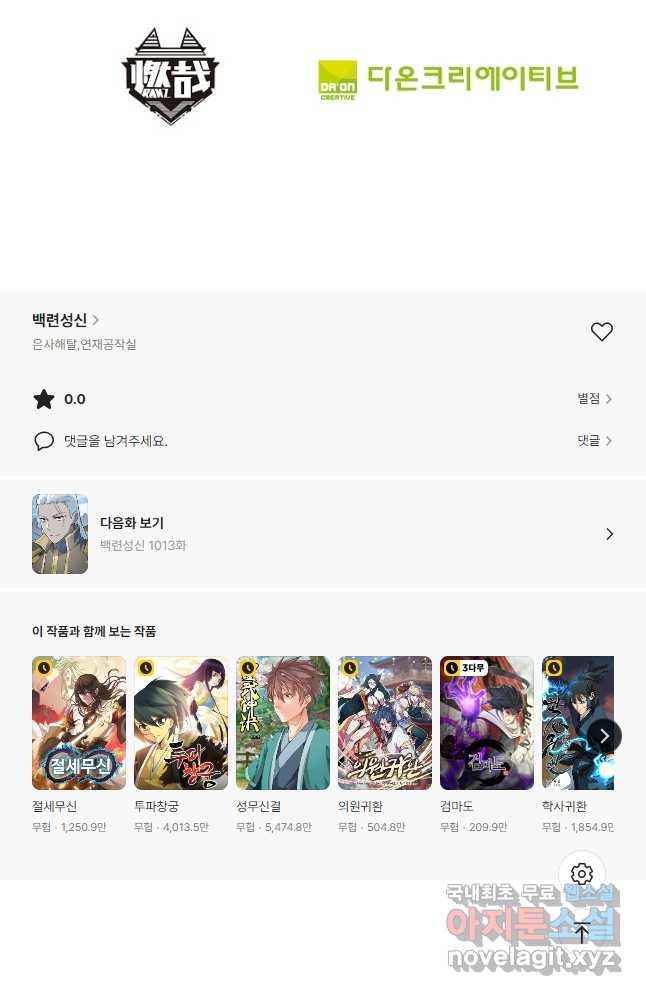Show more recommended works with the arrow
646x996 pixels.
click(x=604, y=736)
